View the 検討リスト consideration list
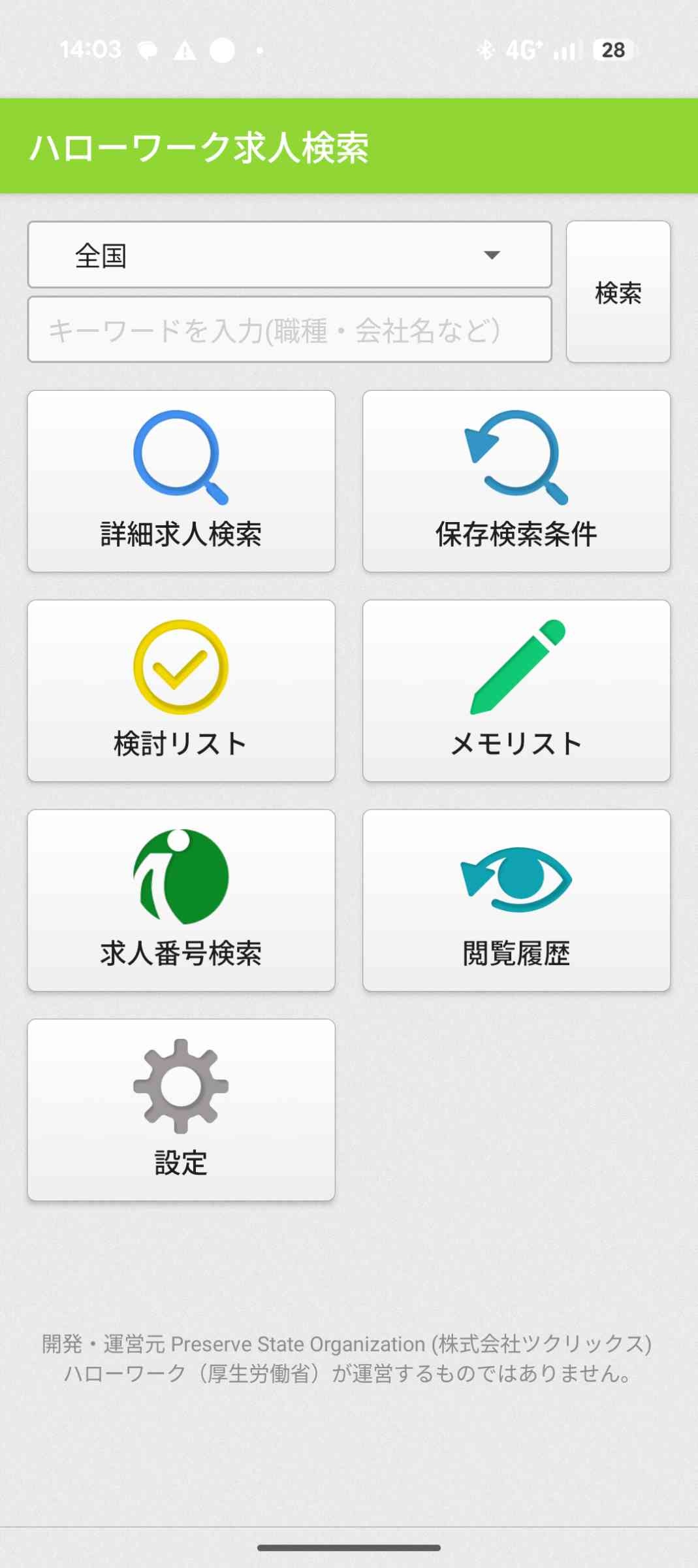Image resolution: width=698 pixels, height=1568 pixels. click(x=181, y=691)
